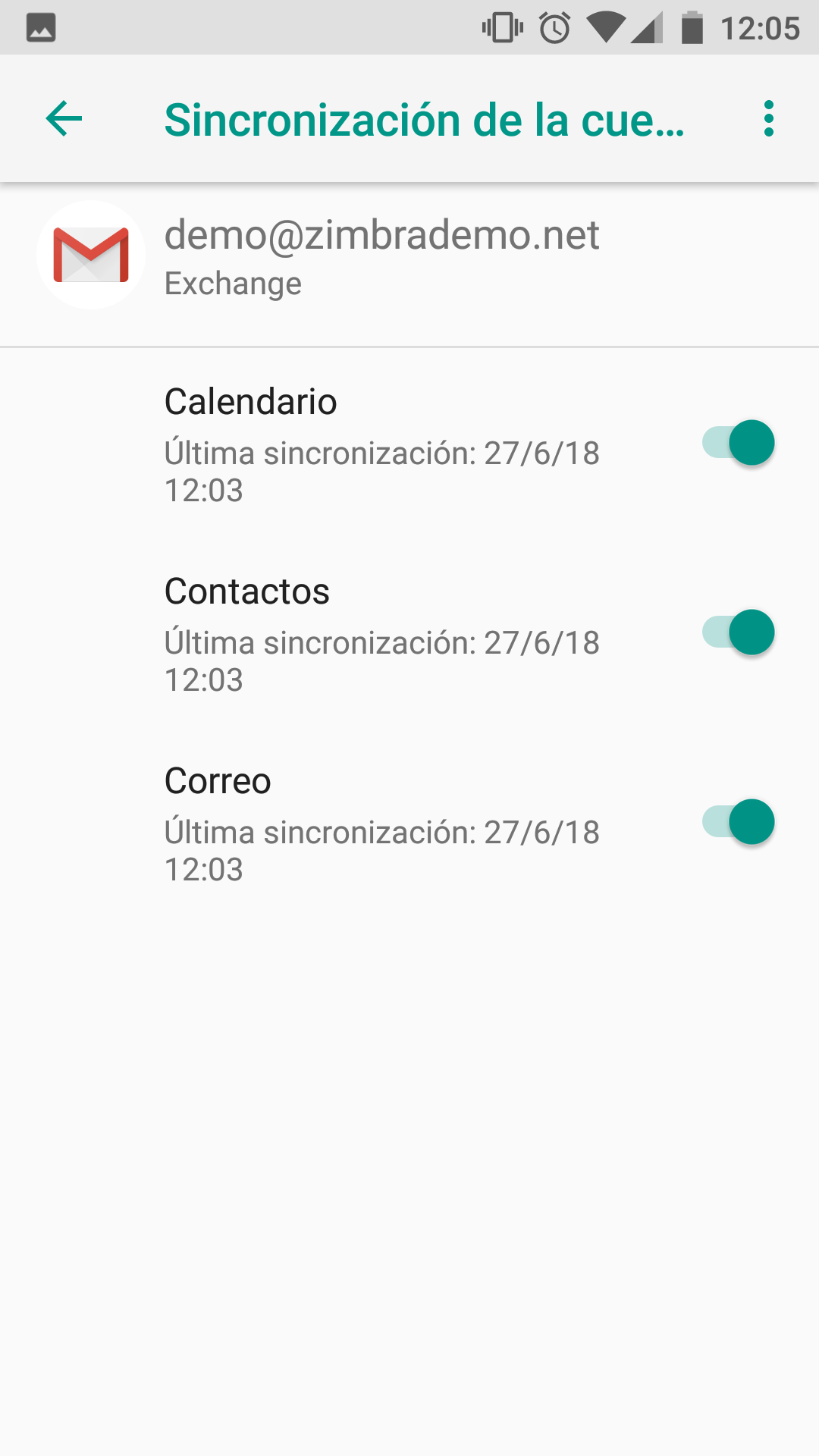
Task: Turn off Calendario sync
Action: (x=738, y=443)
